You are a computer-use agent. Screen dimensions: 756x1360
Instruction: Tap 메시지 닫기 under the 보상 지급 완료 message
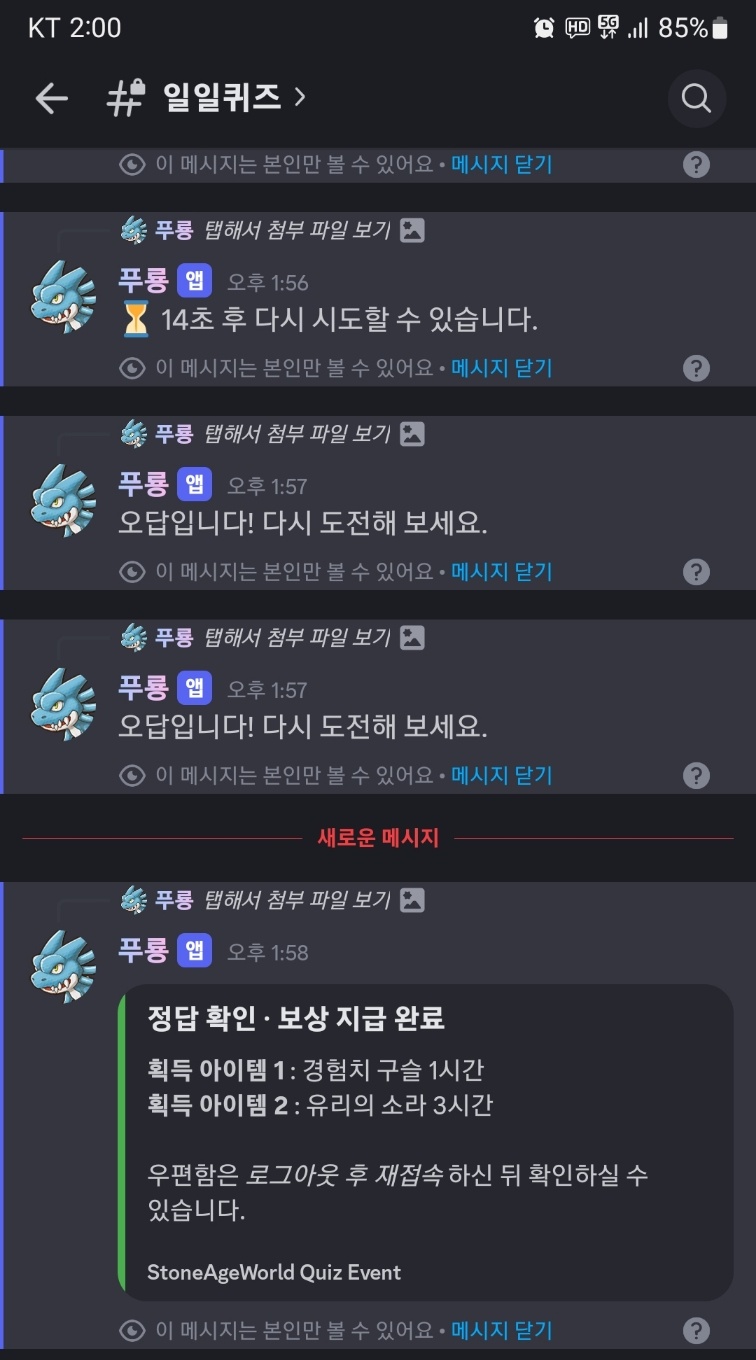click(501, 1330)
